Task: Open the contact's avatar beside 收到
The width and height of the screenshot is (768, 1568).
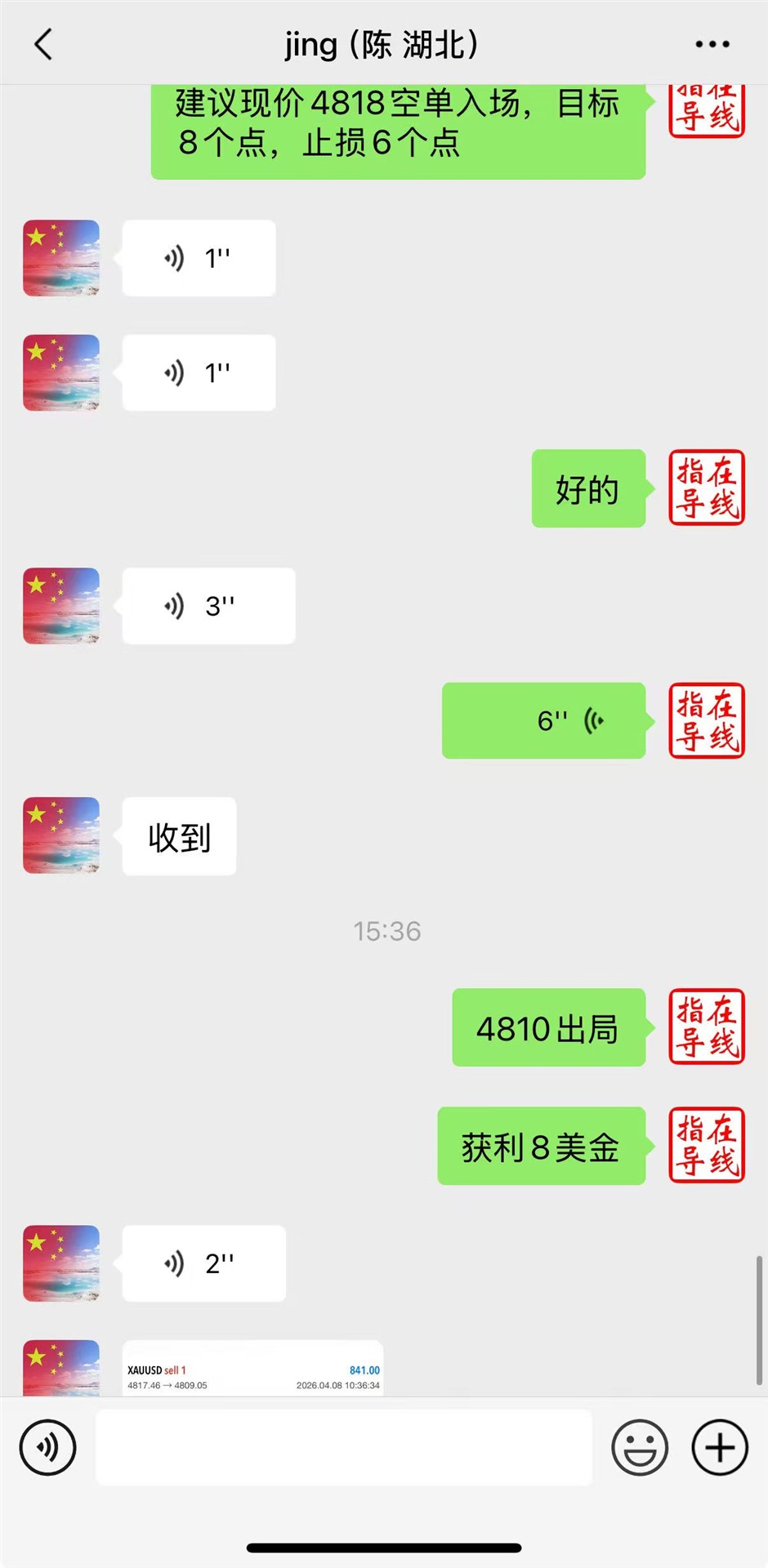Action: 61,835
